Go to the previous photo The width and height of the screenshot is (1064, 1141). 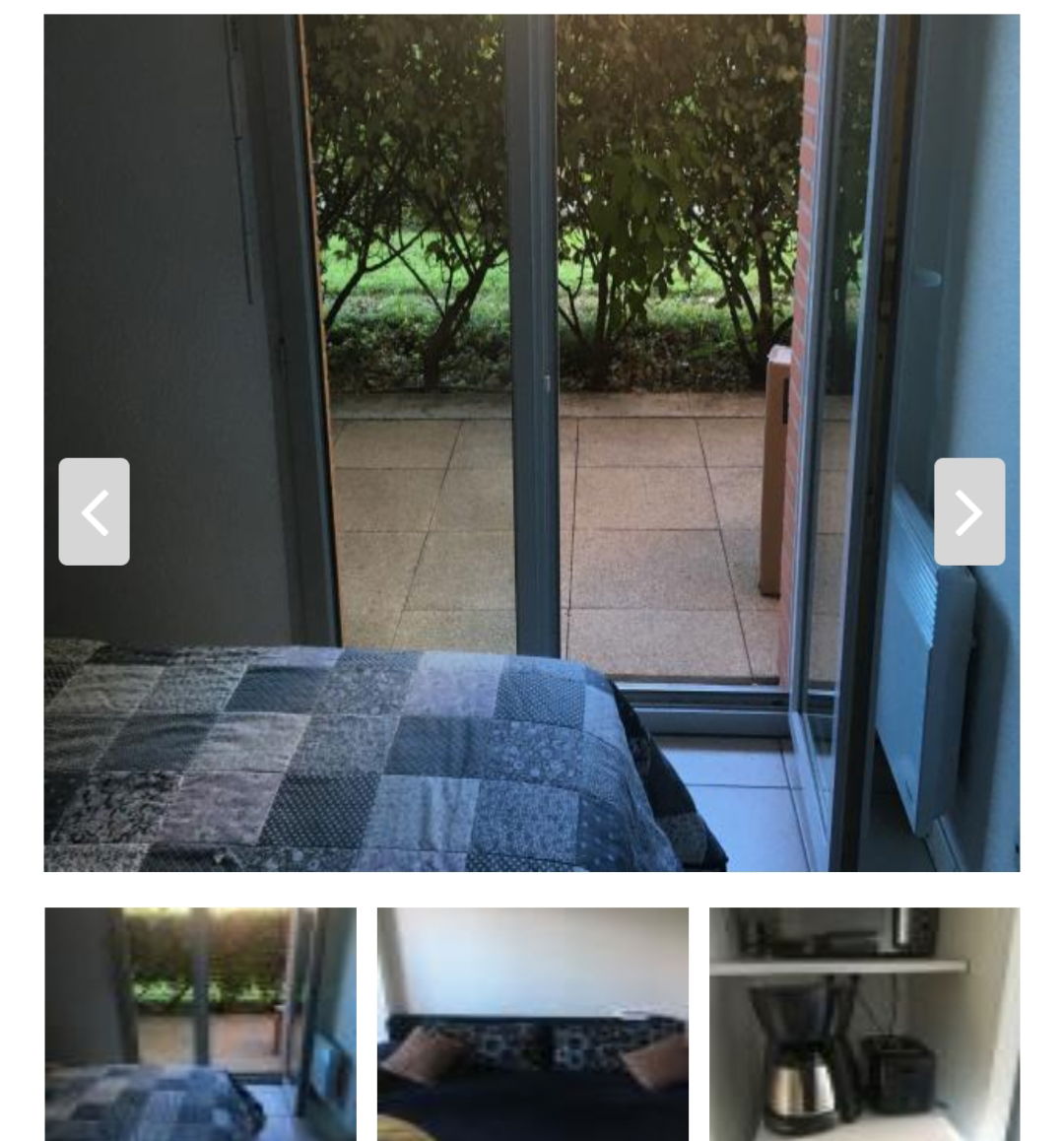click(94, 511)
